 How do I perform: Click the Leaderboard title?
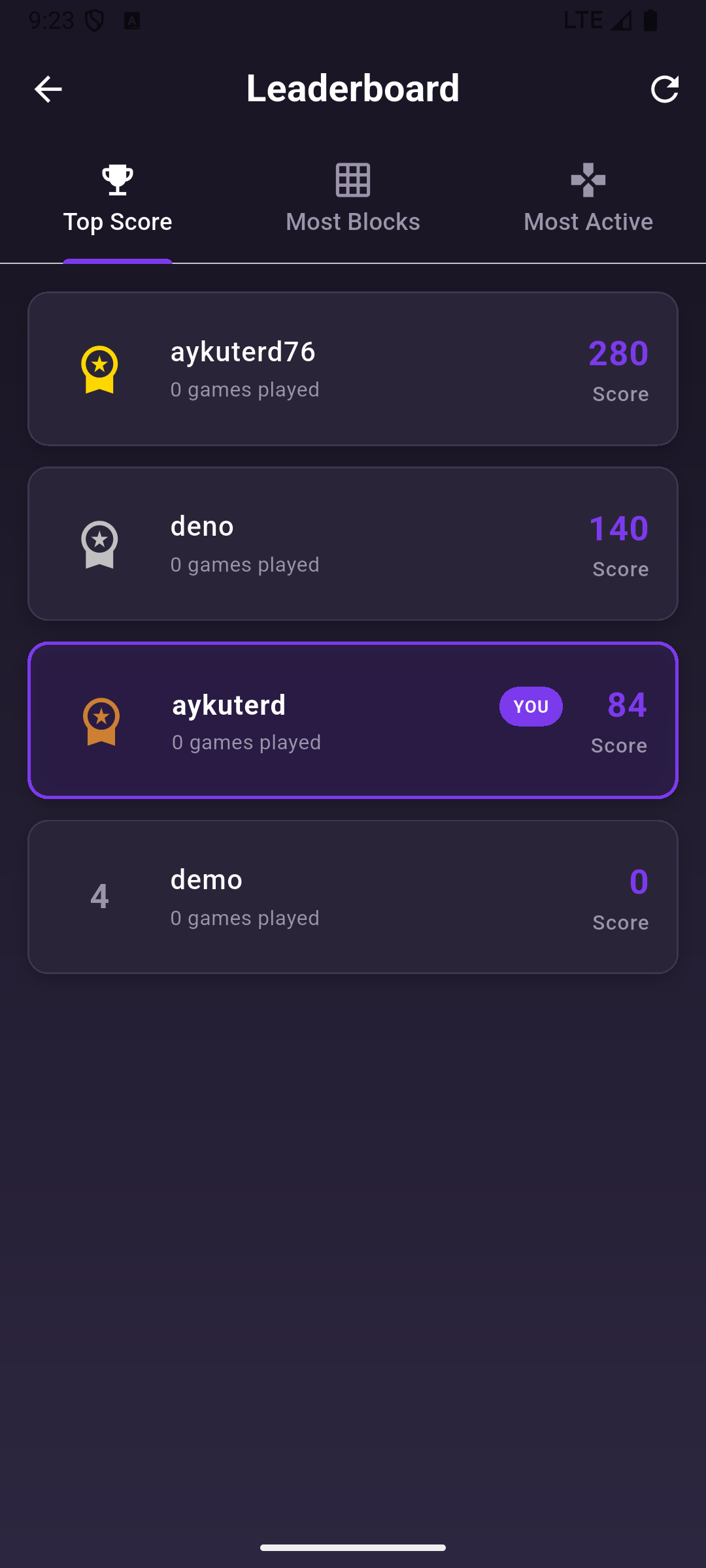tap(352, 89)
